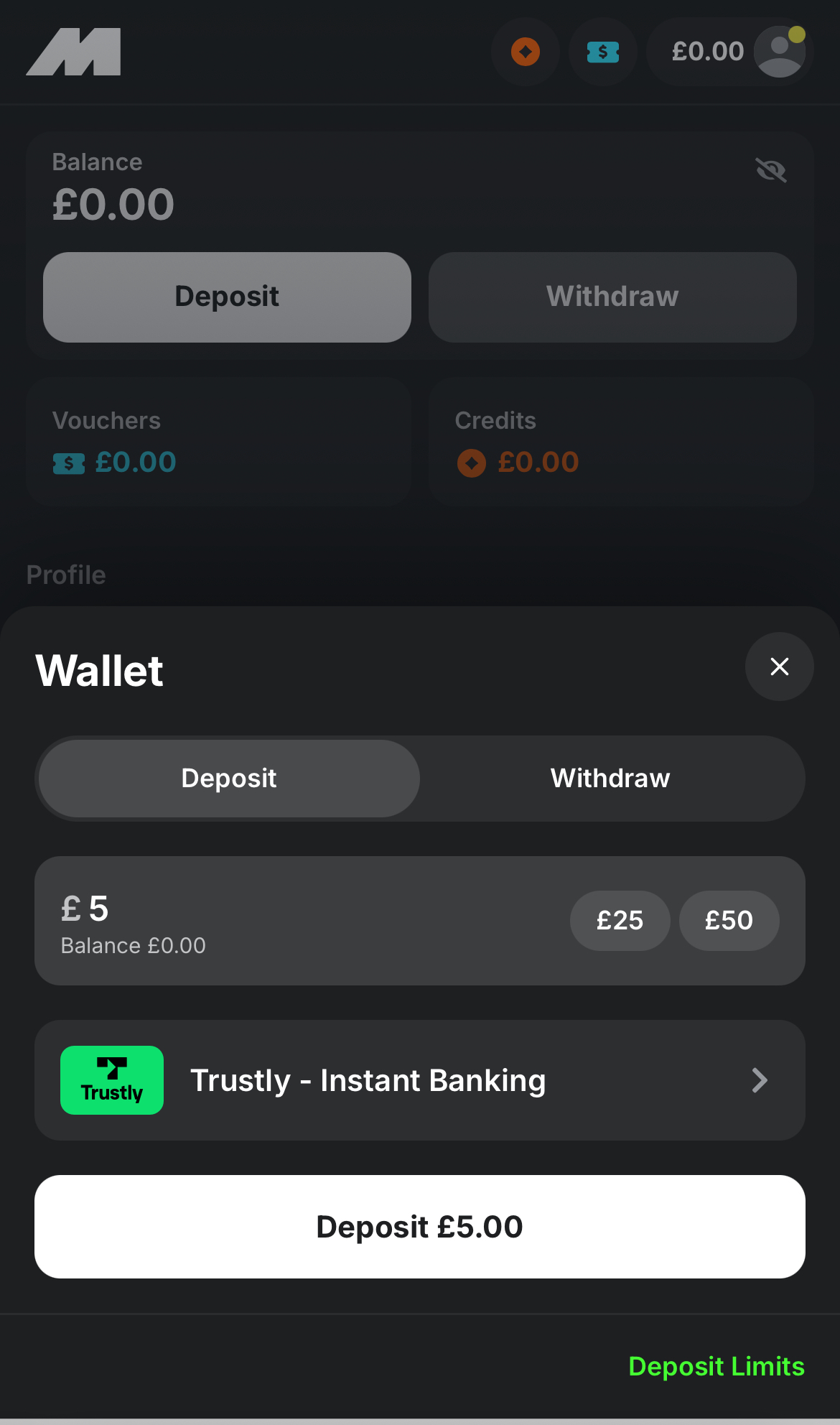Open Trustly - Instant Banking payment method
This screenshot has width=840, height=1425.
(x=420, y=1080)
